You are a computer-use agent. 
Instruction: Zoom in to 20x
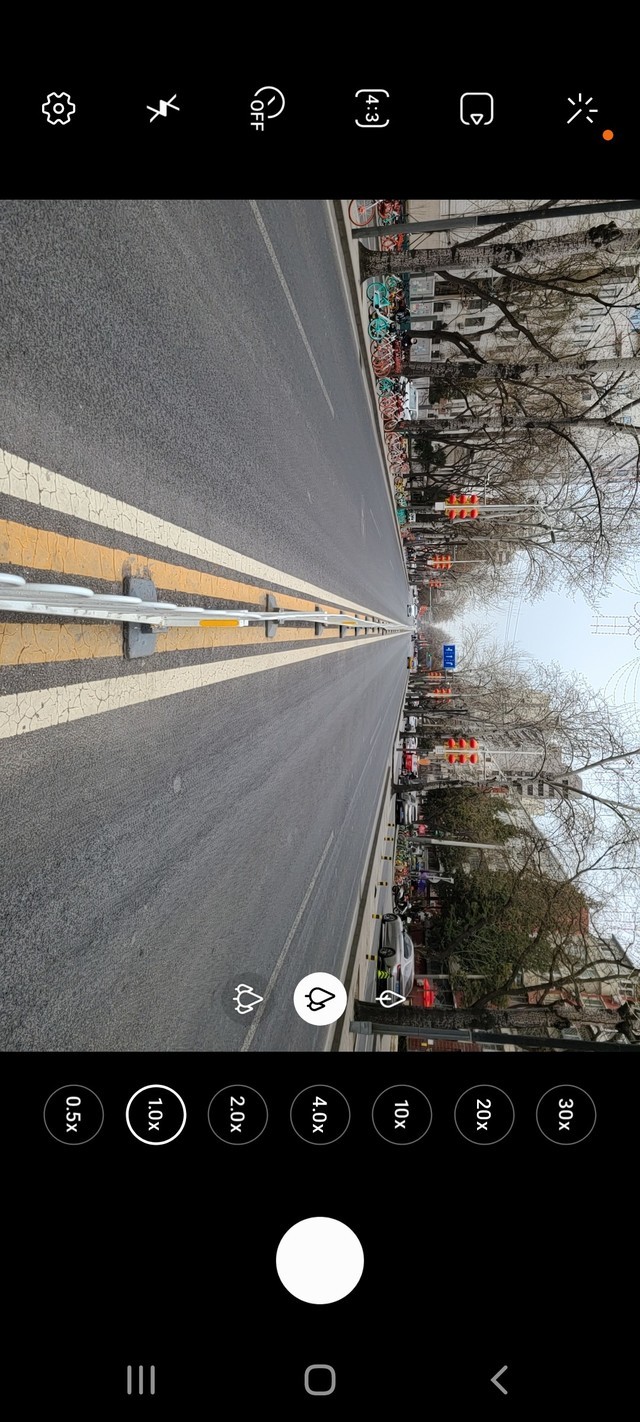[484, 1114]
